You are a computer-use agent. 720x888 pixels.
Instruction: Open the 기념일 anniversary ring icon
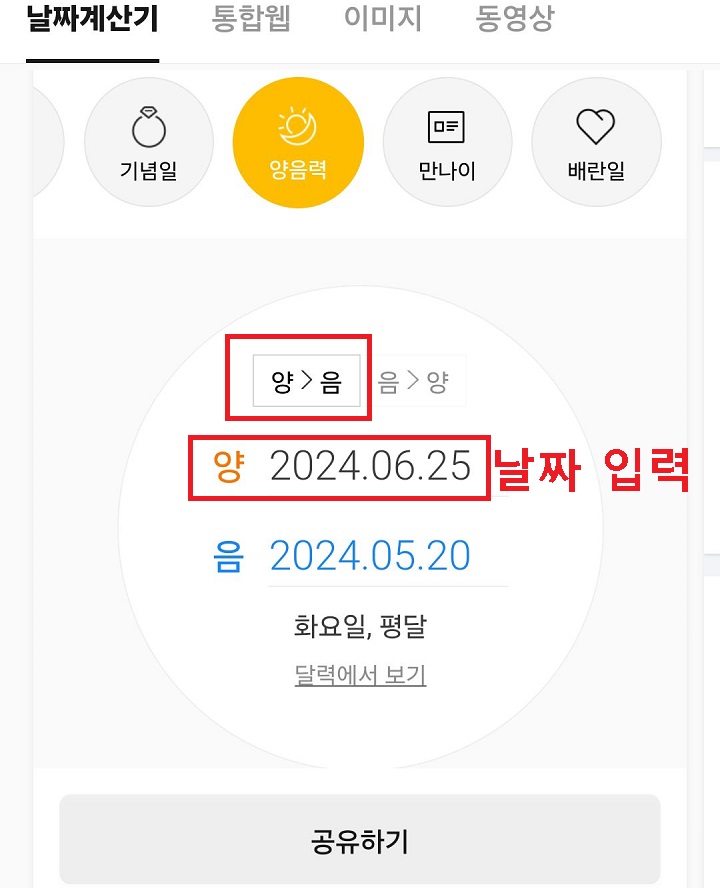[149, 142]
